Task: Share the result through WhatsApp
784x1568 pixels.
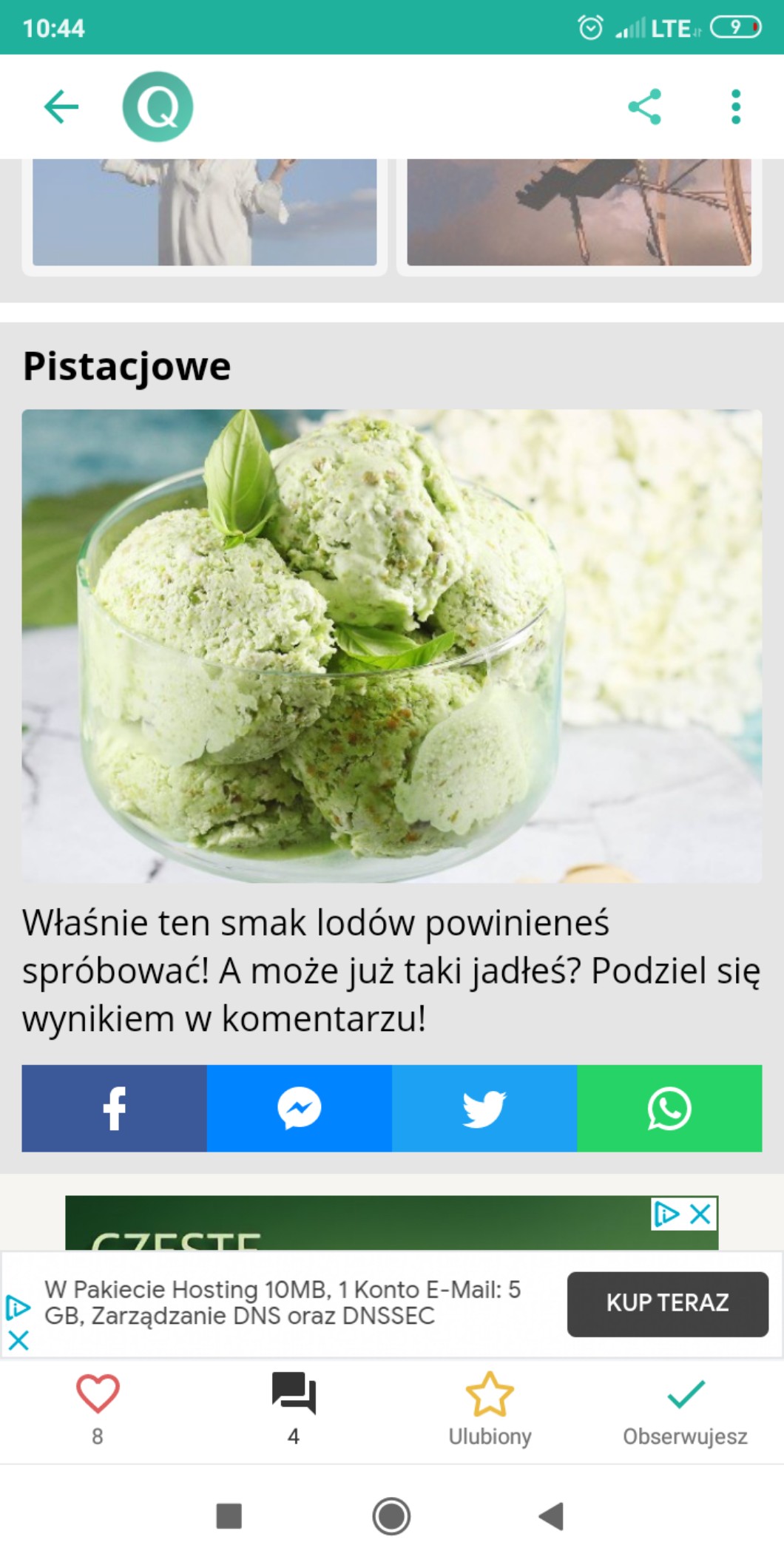Action: pos(669,1108)
